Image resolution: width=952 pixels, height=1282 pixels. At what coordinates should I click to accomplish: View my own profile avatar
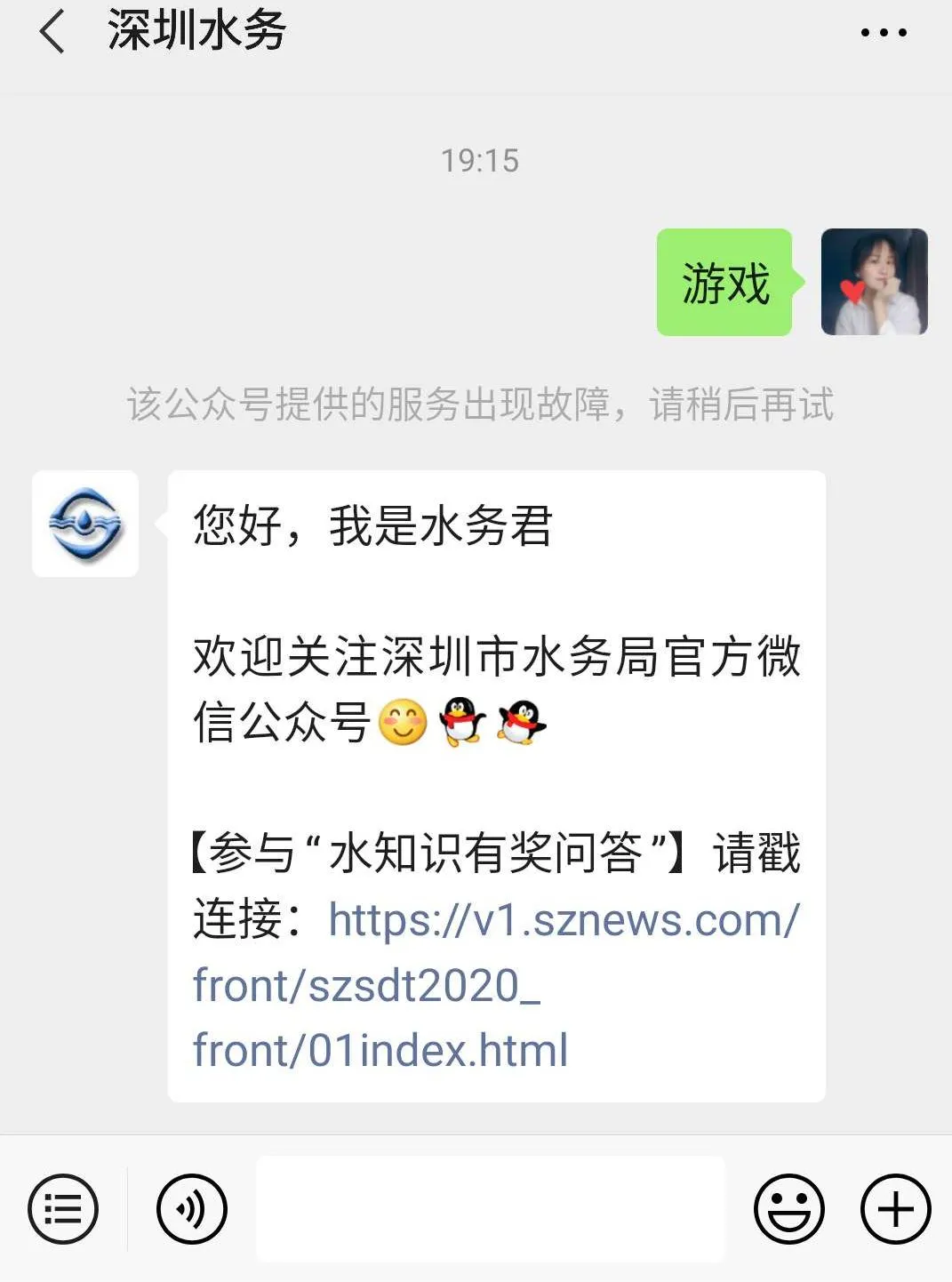coord(874,282)
